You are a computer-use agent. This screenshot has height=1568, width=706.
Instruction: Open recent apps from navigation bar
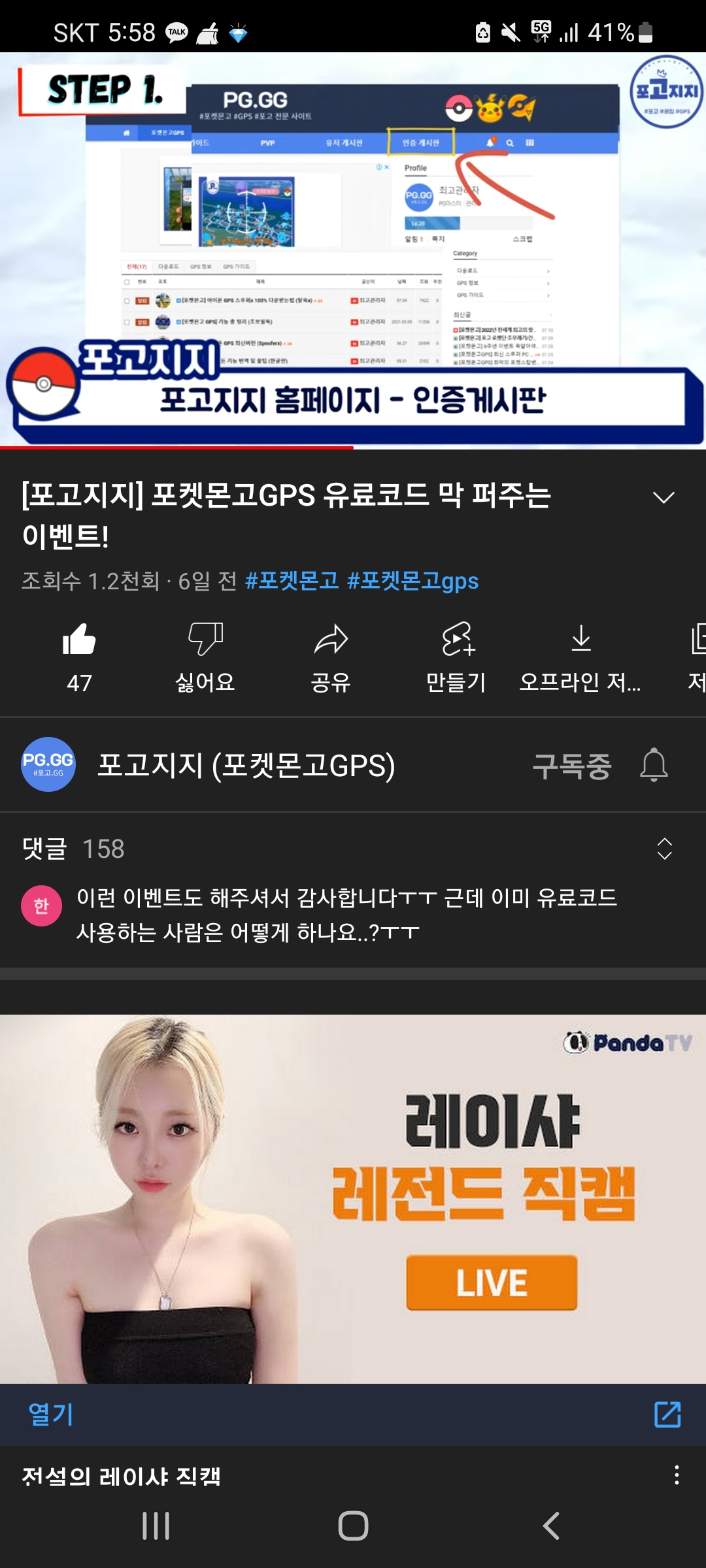point(156,1526)
